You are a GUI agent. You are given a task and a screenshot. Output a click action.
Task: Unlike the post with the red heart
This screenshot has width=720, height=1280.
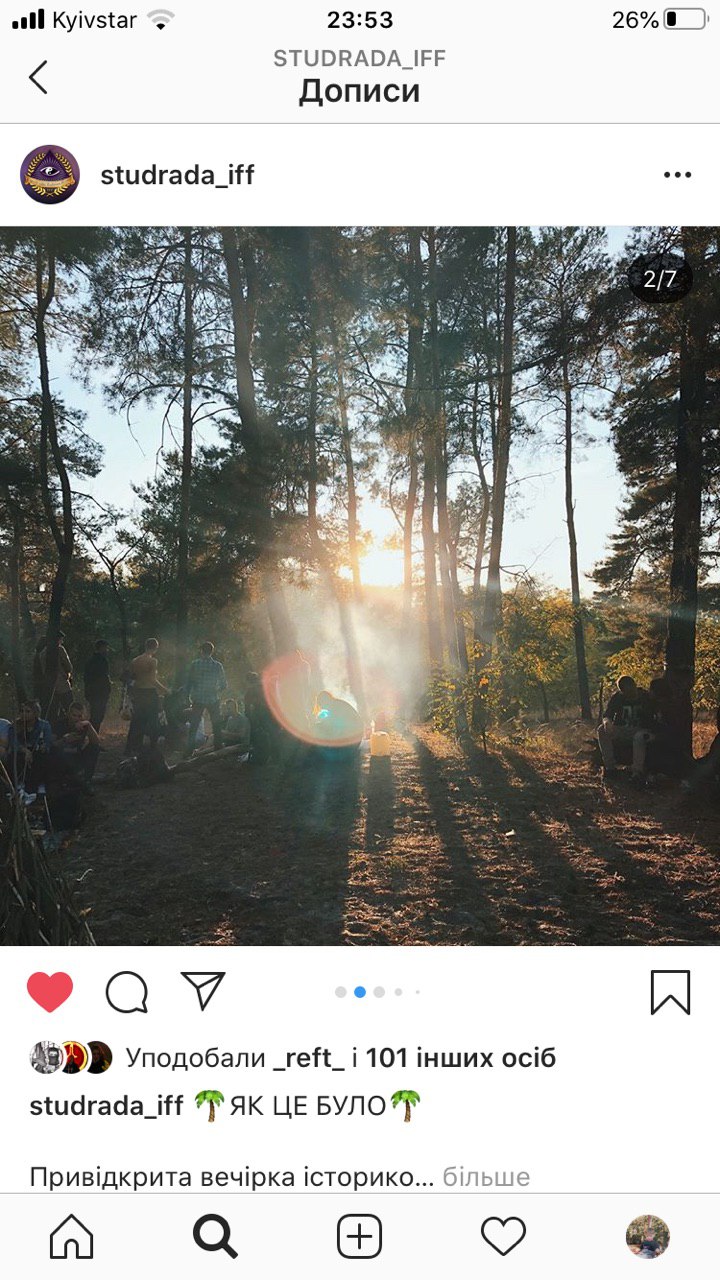50,992
